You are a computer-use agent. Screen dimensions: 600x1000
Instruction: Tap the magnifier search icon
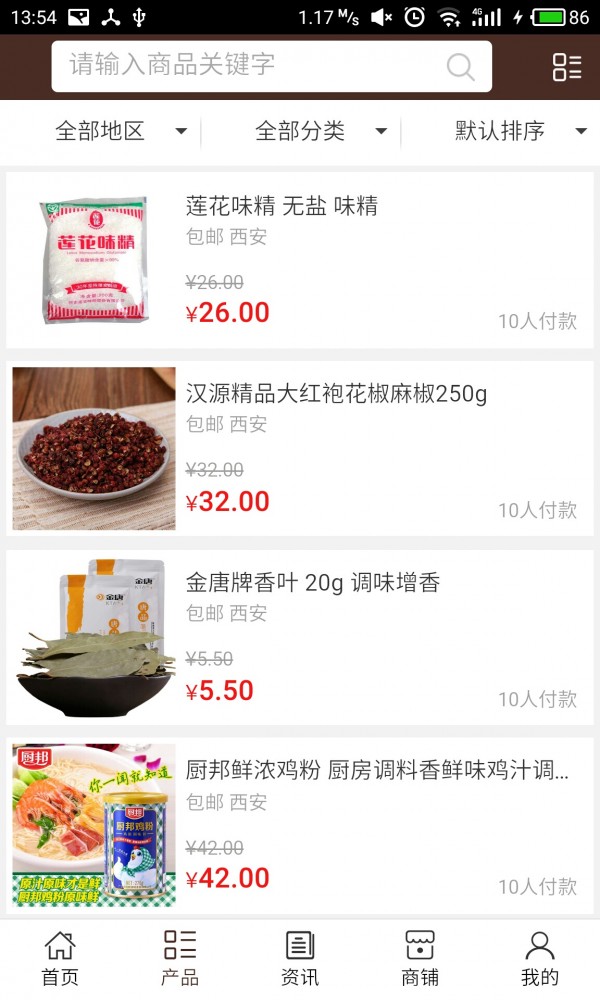pyautogui.click(x=460, y=67)
